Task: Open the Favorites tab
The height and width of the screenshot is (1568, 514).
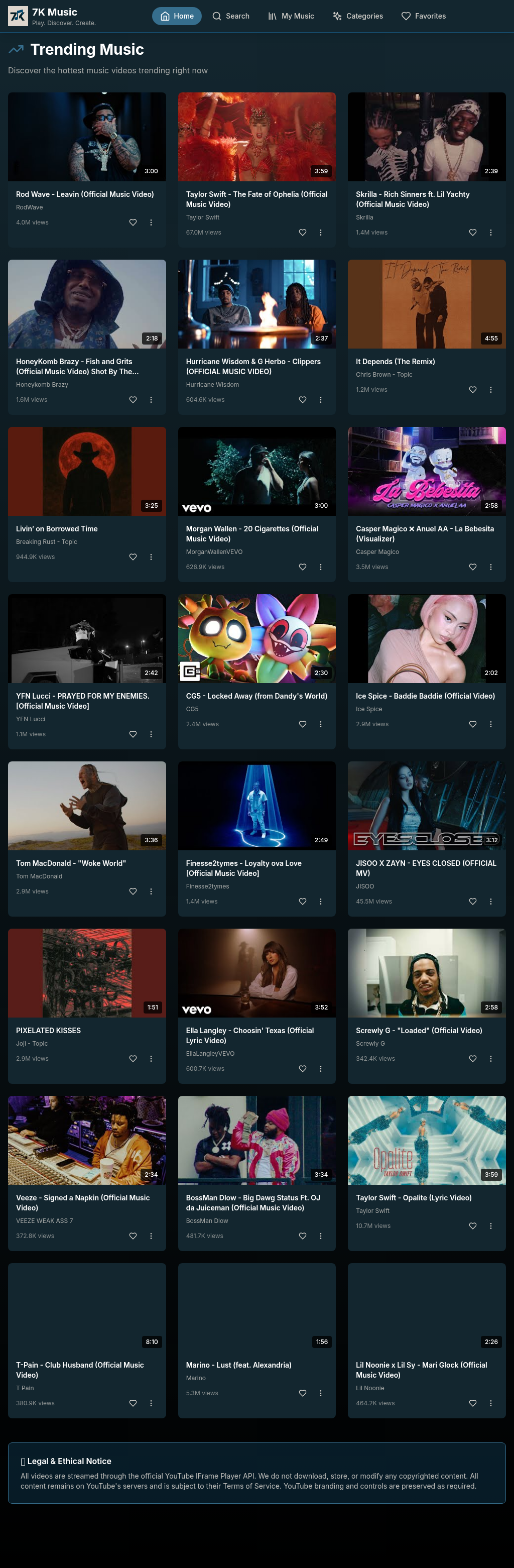Action: [x=423, y=16]
